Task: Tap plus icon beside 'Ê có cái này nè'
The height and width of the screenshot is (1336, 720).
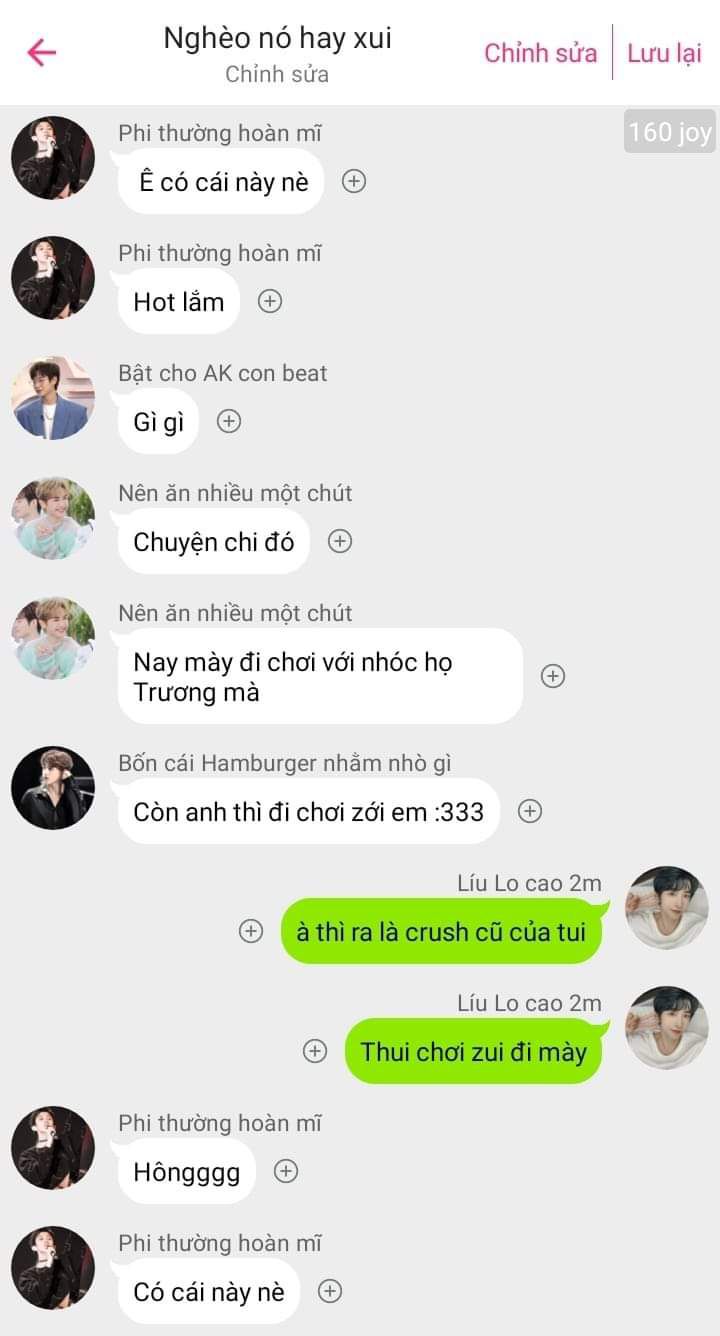Action: [x=354, y=181]
